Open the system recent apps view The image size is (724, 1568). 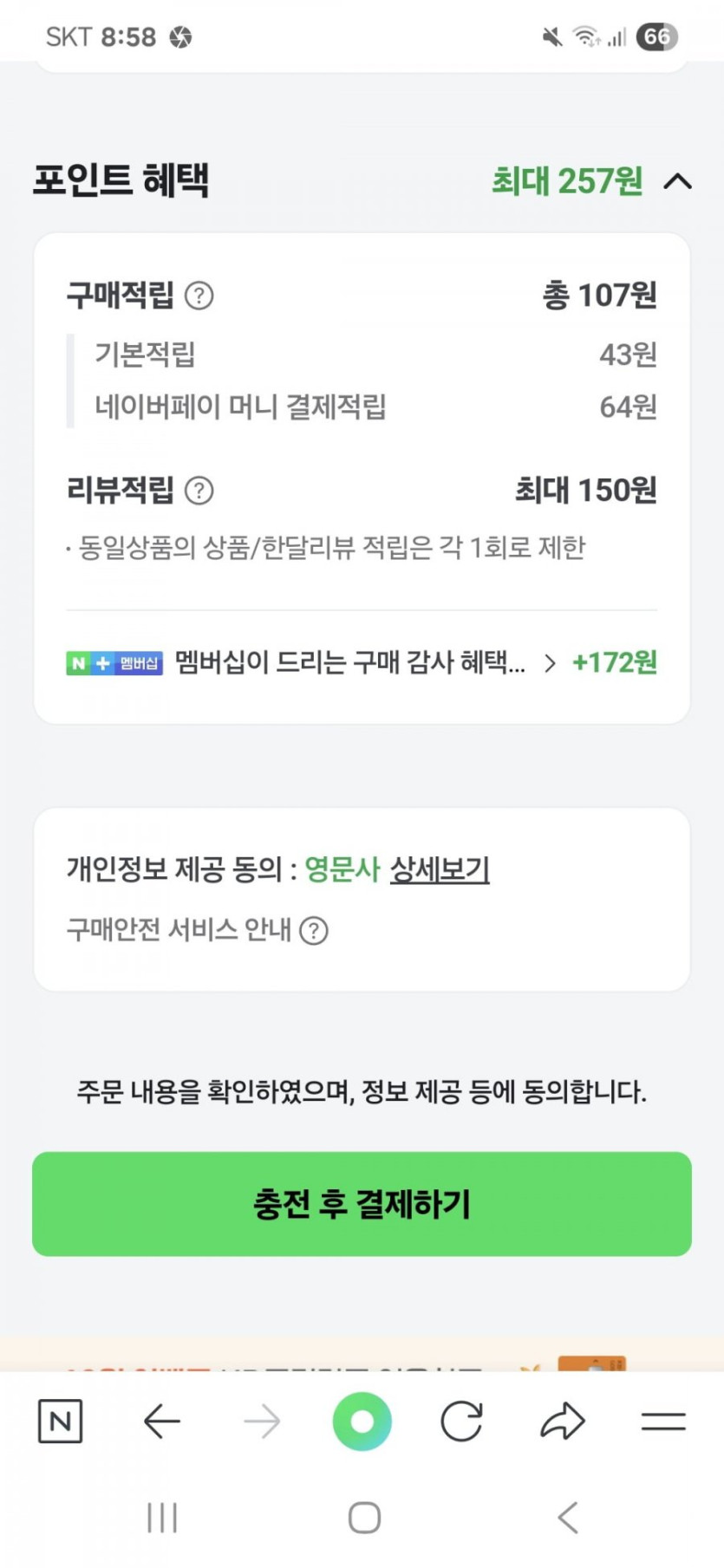[x=162, y=1518]
